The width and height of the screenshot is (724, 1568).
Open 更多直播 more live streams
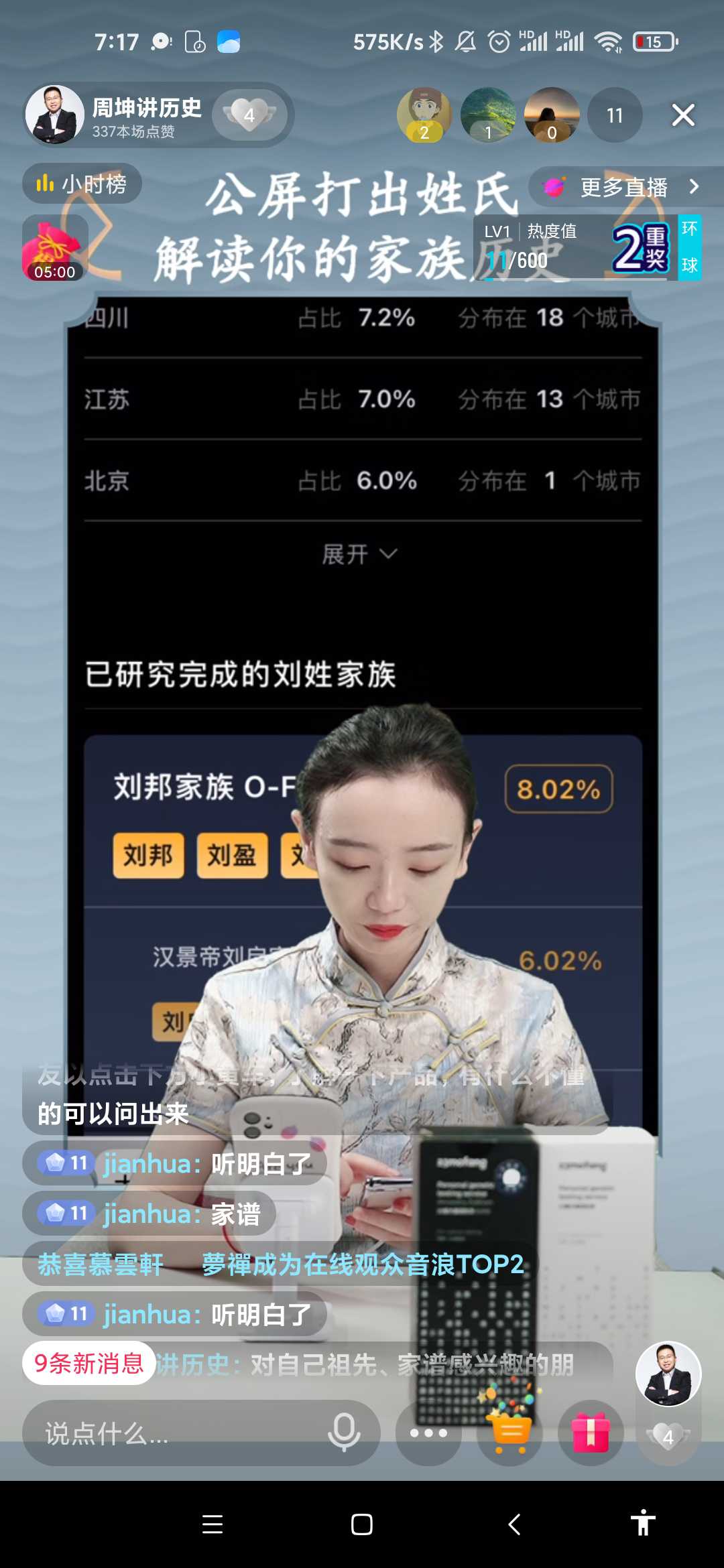623,187
